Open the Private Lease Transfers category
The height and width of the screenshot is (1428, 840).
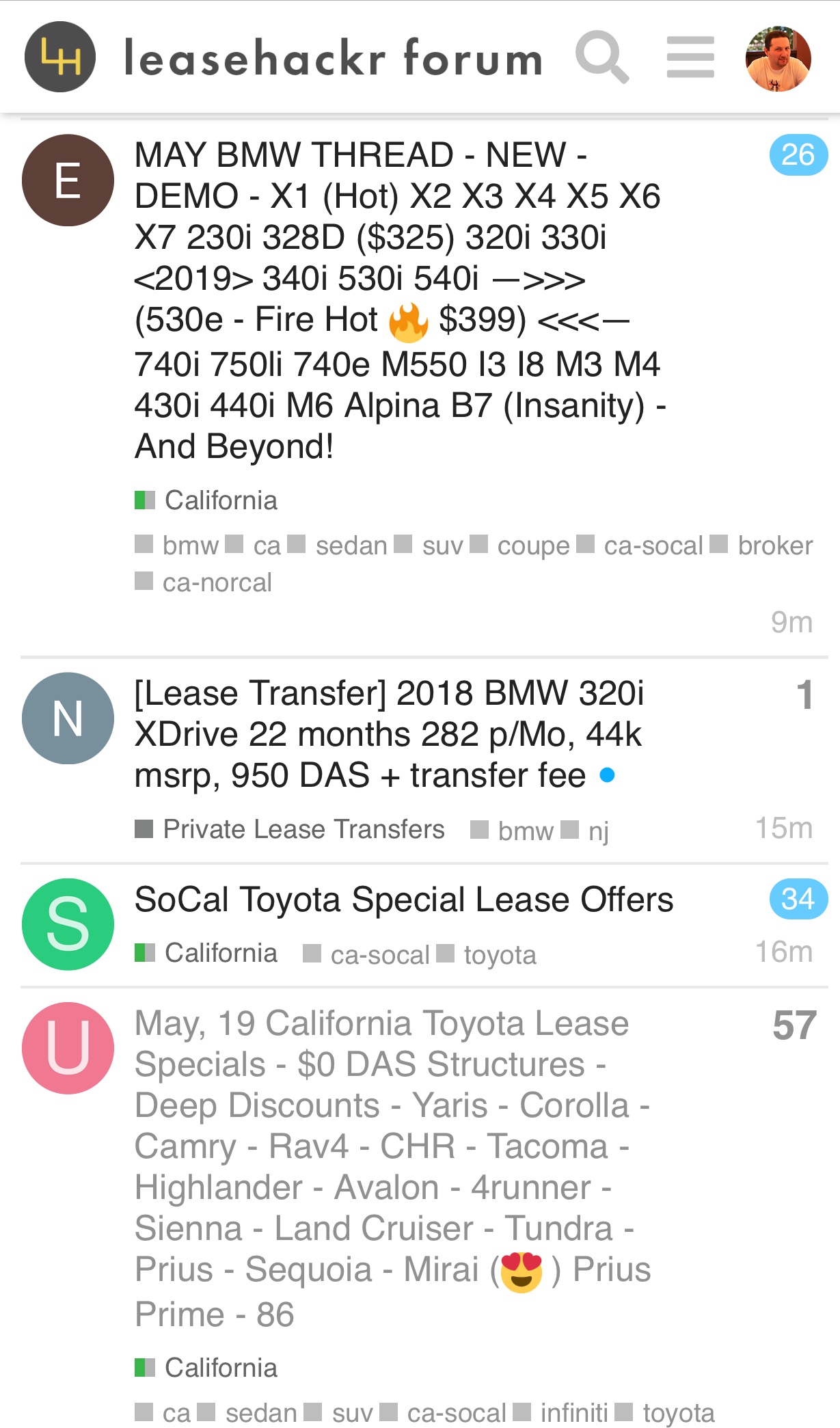[x=303, y=829]
